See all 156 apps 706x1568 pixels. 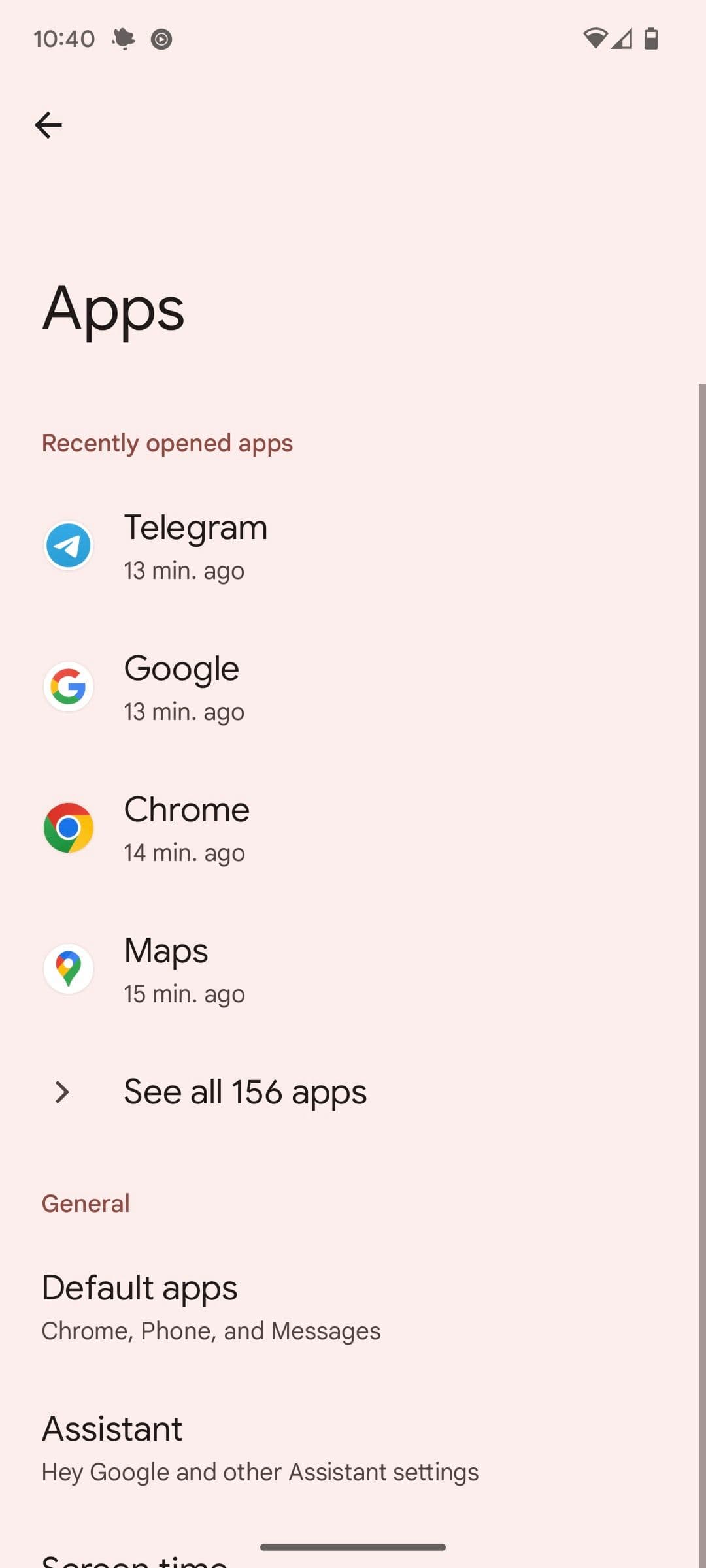click(x=245, y=1092)
